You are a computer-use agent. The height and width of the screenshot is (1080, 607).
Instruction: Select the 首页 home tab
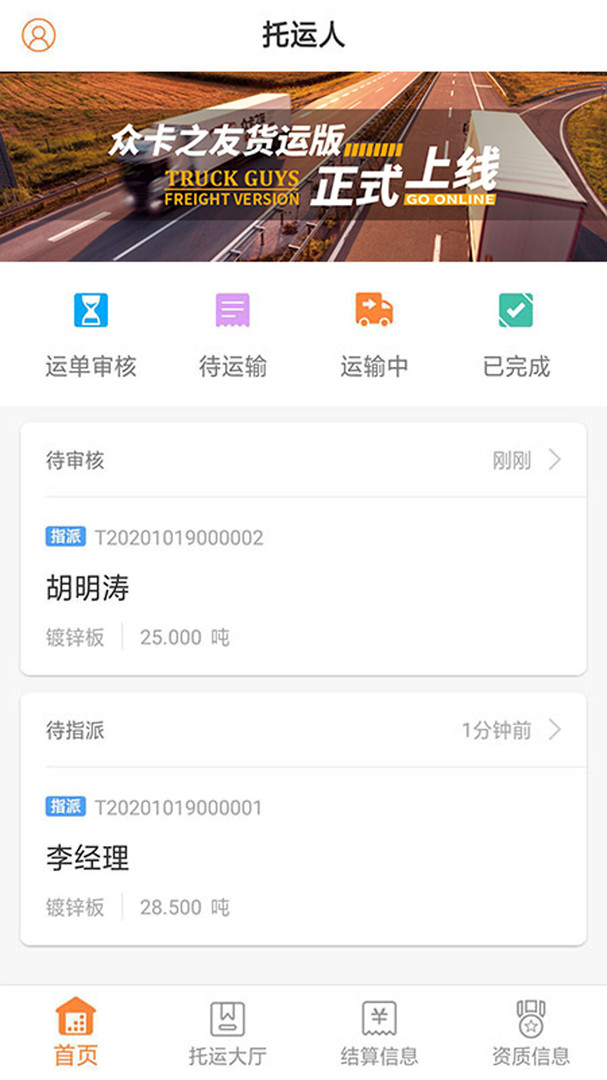(76, 1033)
